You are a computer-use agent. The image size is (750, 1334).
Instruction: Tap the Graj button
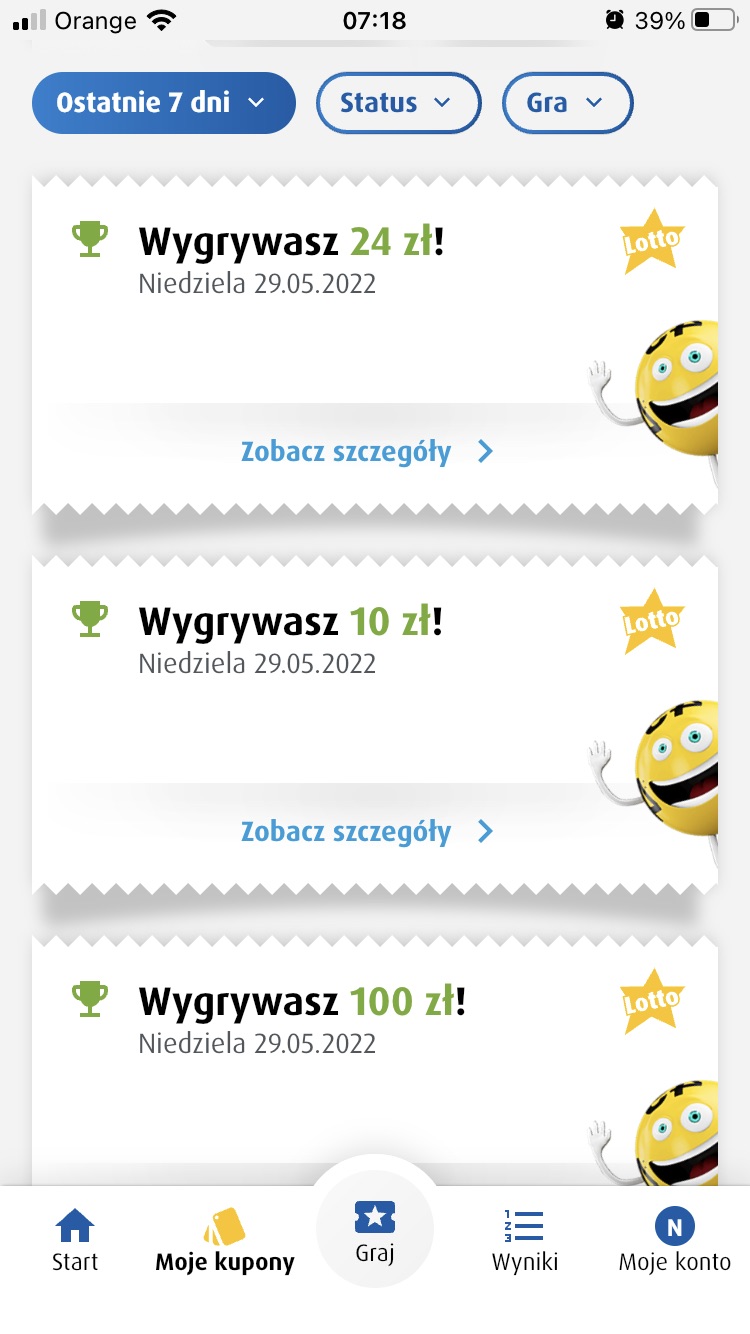375,1230
